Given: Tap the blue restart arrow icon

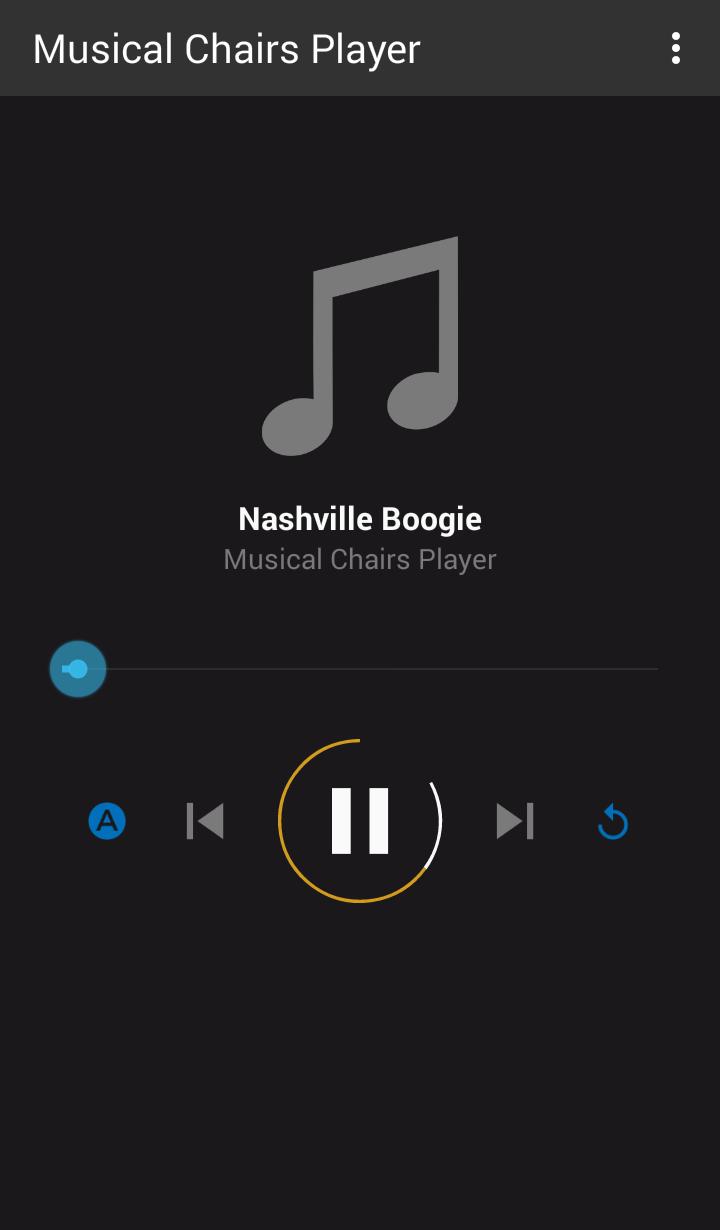Looking at the screenshot, I should click(612, 824).
